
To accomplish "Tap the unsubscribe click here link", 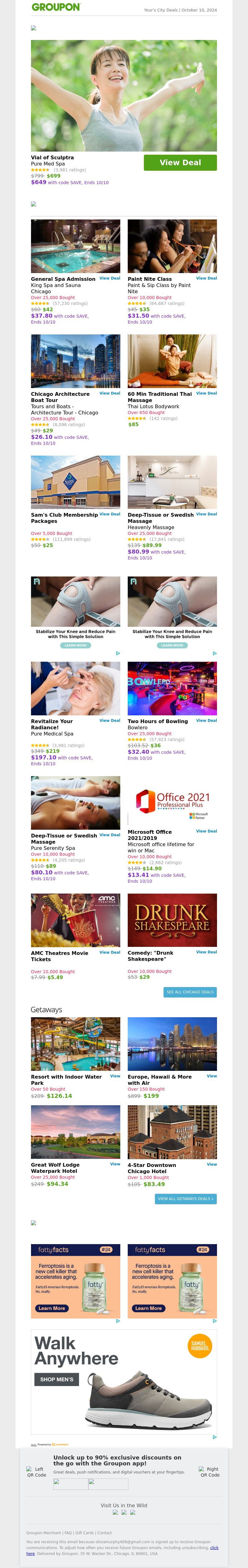I will (x=214, y=1547).
